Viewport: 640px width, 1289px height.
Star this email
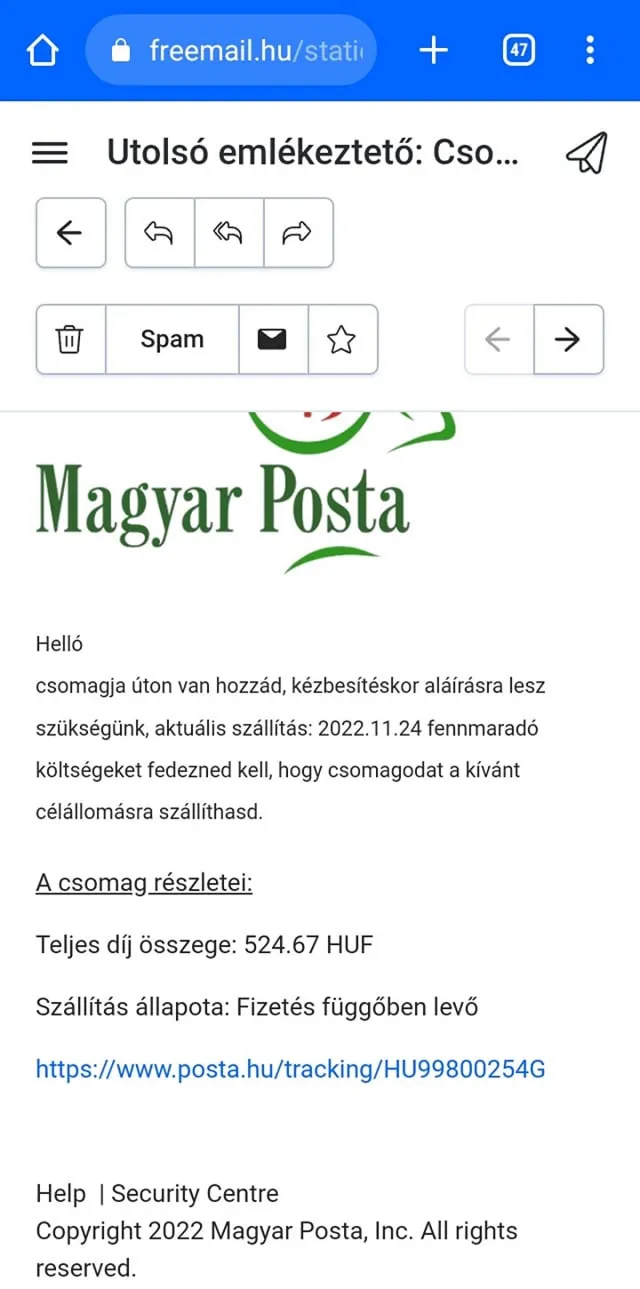[x=342, y=340]
